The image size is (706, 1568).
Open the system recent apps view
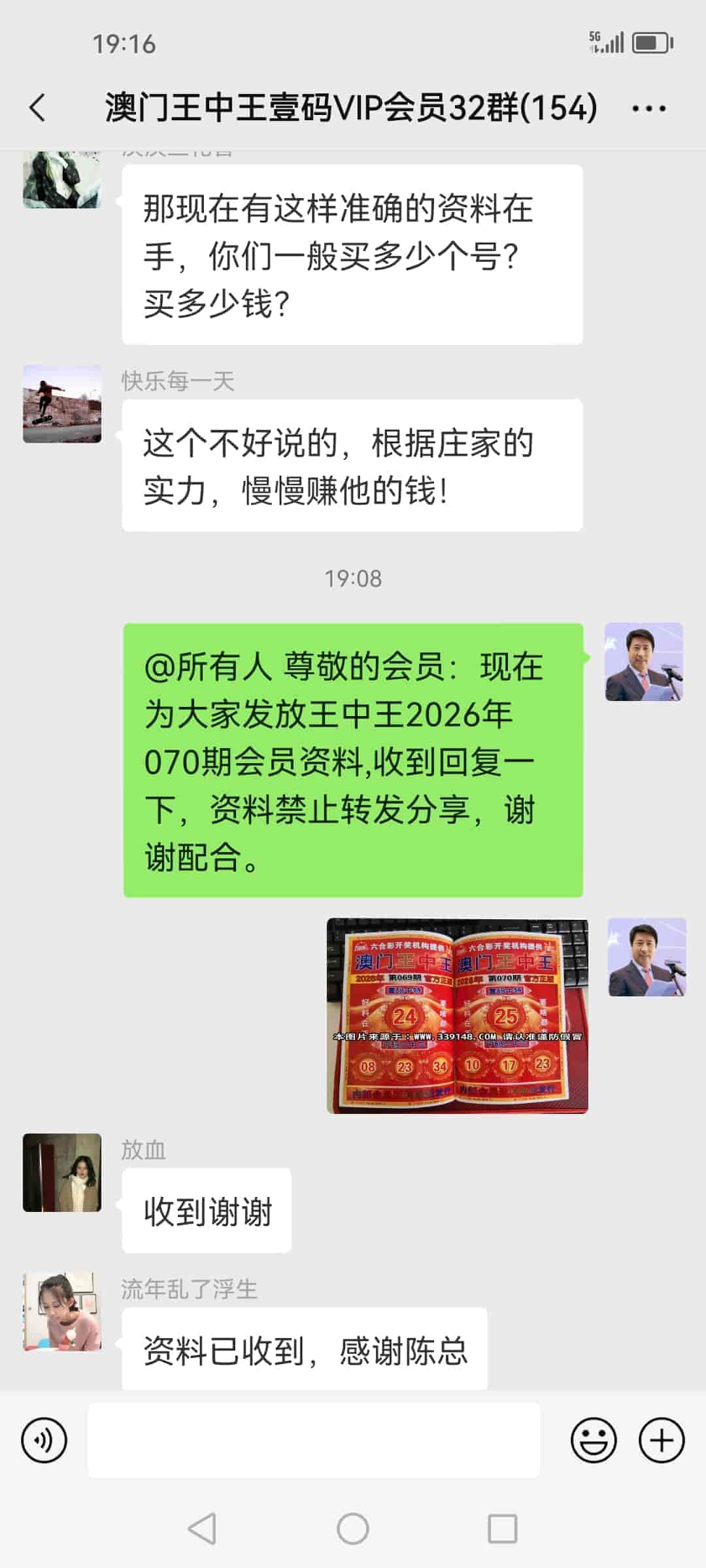(x=503, y=1529)
